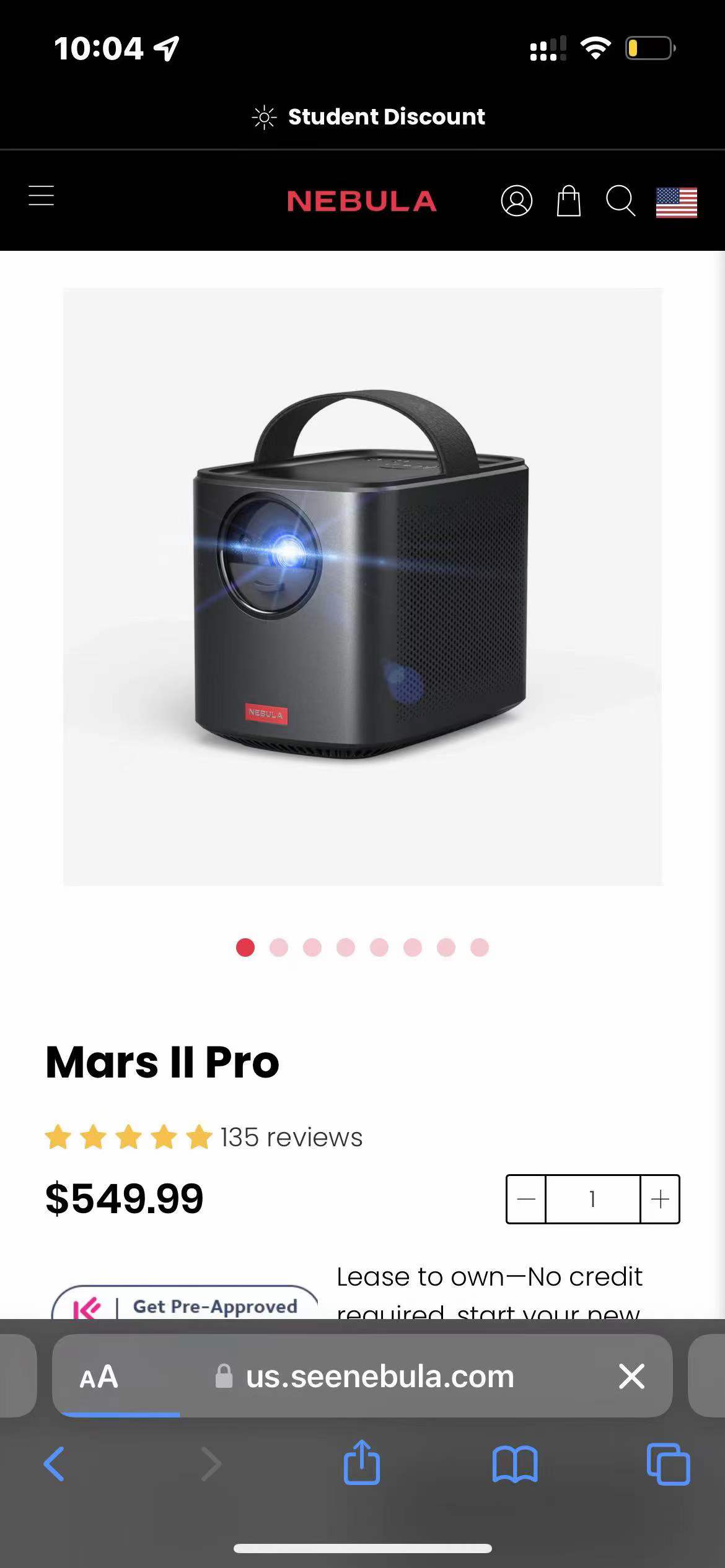Go back in Safari
The image size is (725, 1568).
(54, 1465)
